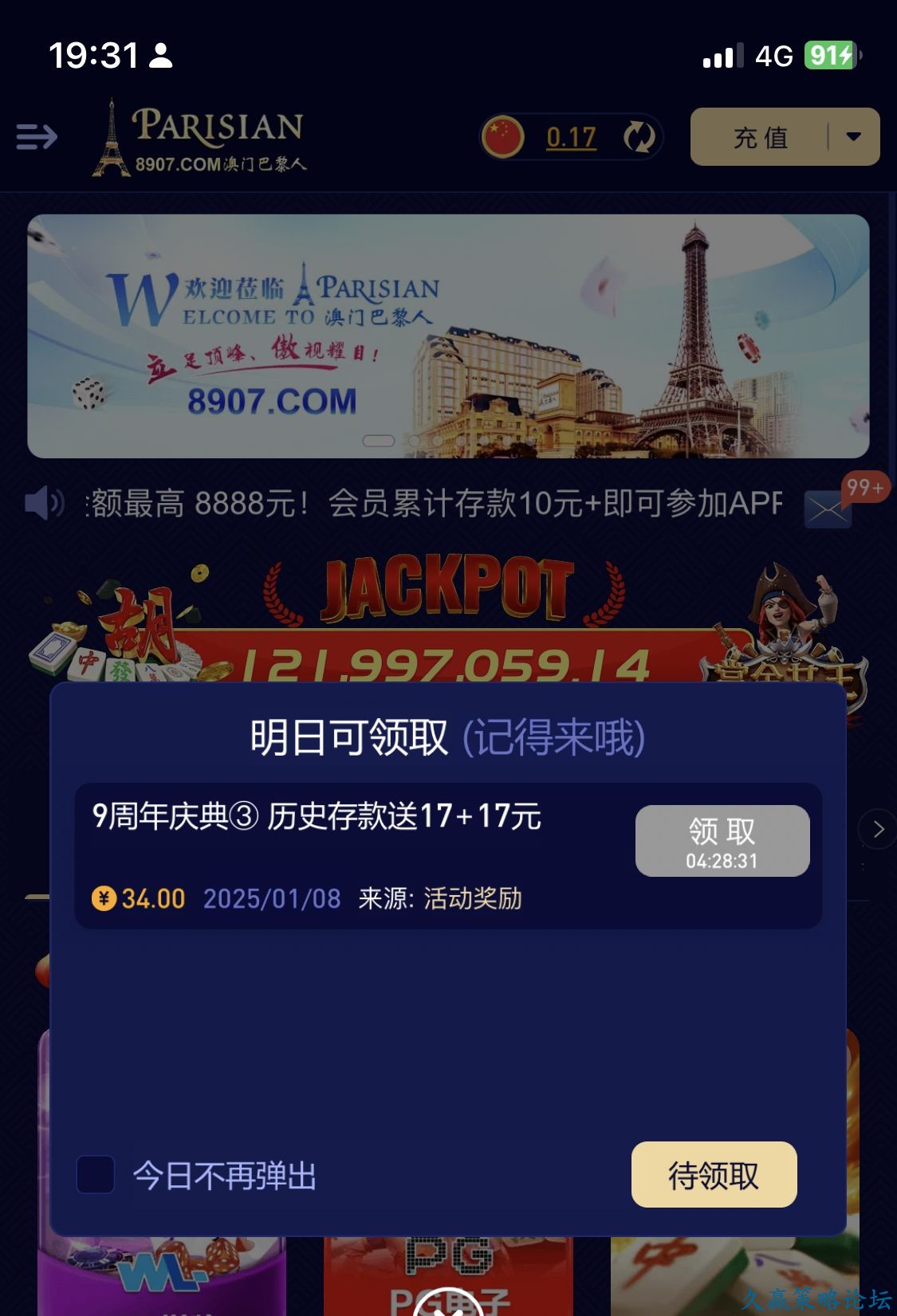Refresh the 0.17 account balance
Image resolution: width=897 pixels, height=1316 pixels.
[638, 137]
